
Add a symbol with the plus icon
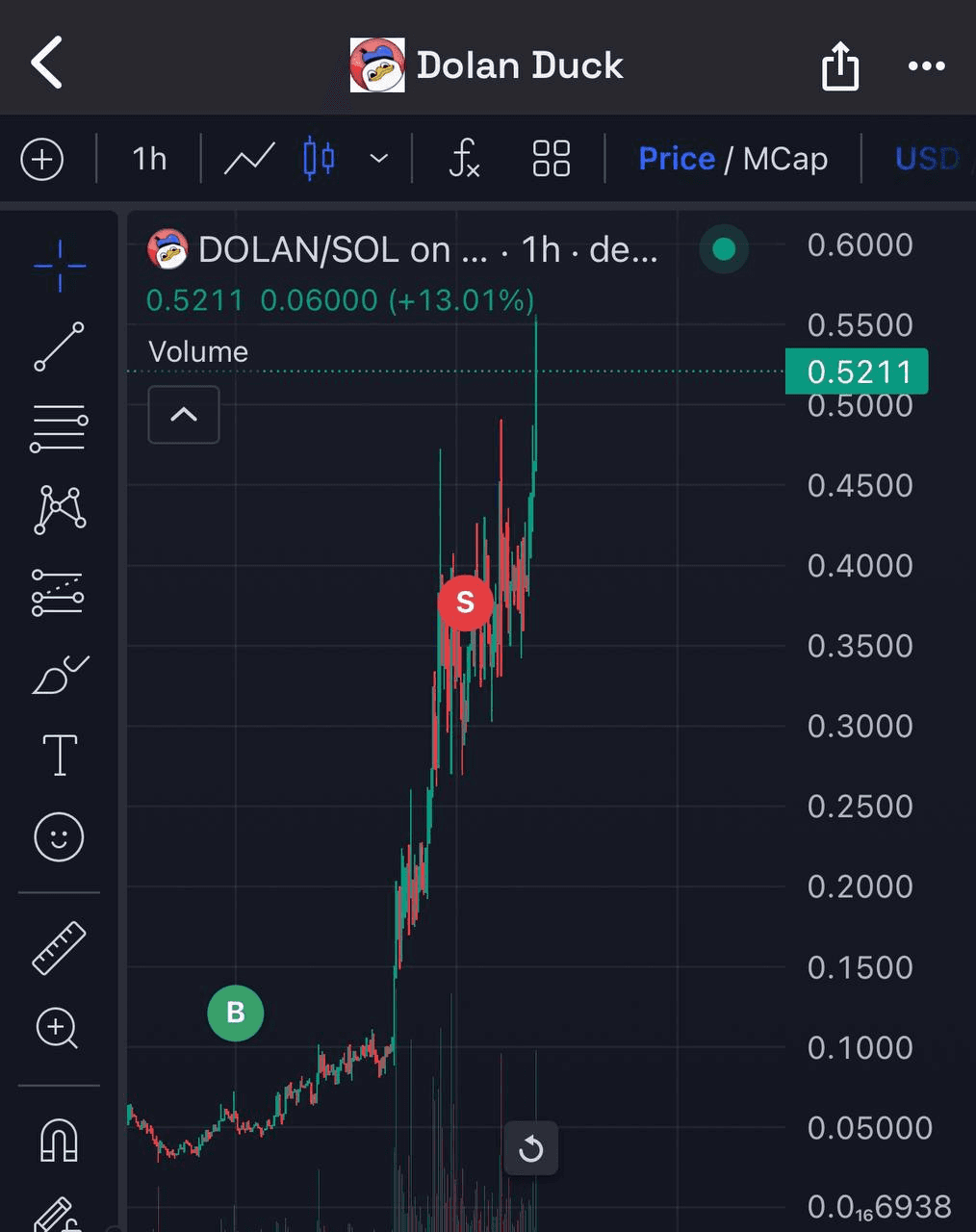(x=42, y=159)
